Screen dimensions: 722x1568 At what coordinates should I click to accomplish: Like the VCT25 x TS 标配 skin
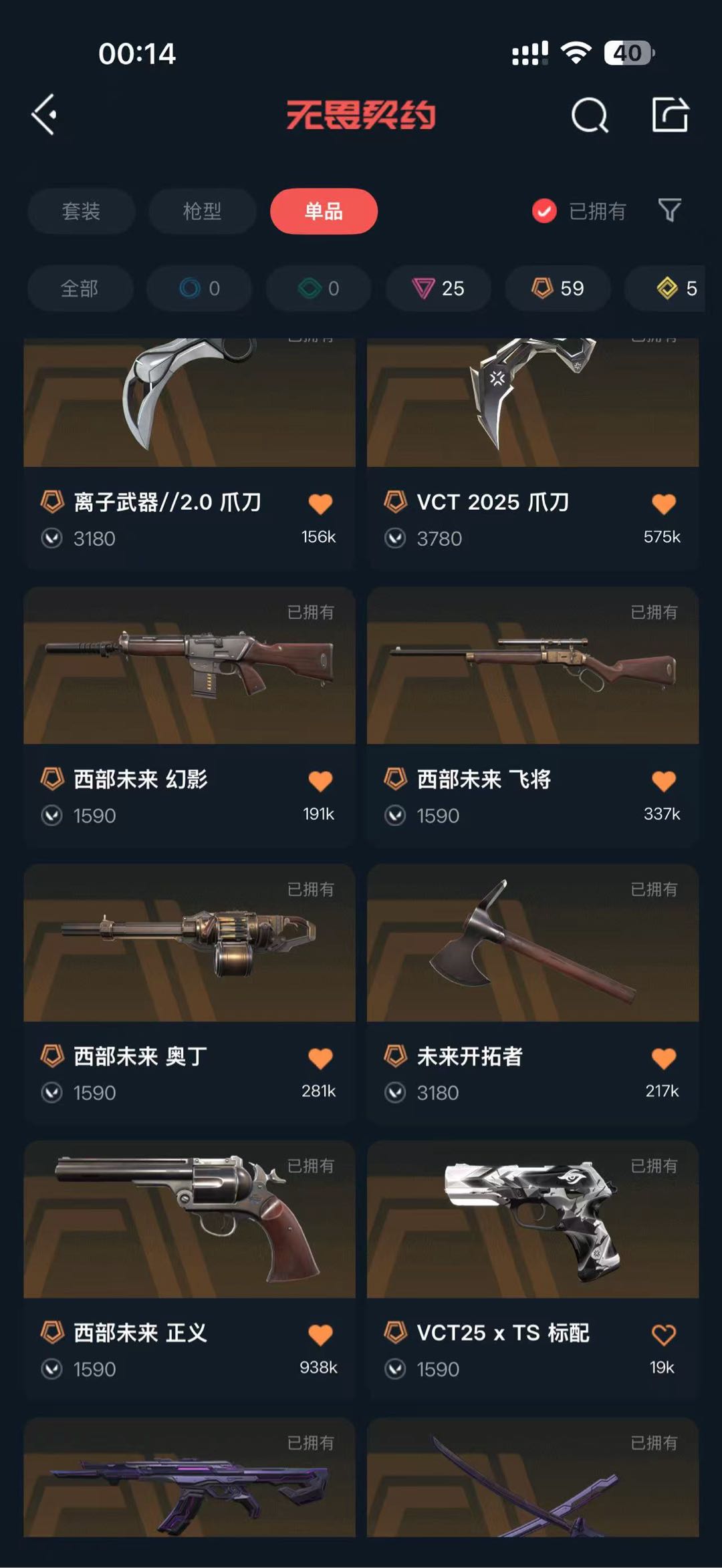pos(663,1335)
